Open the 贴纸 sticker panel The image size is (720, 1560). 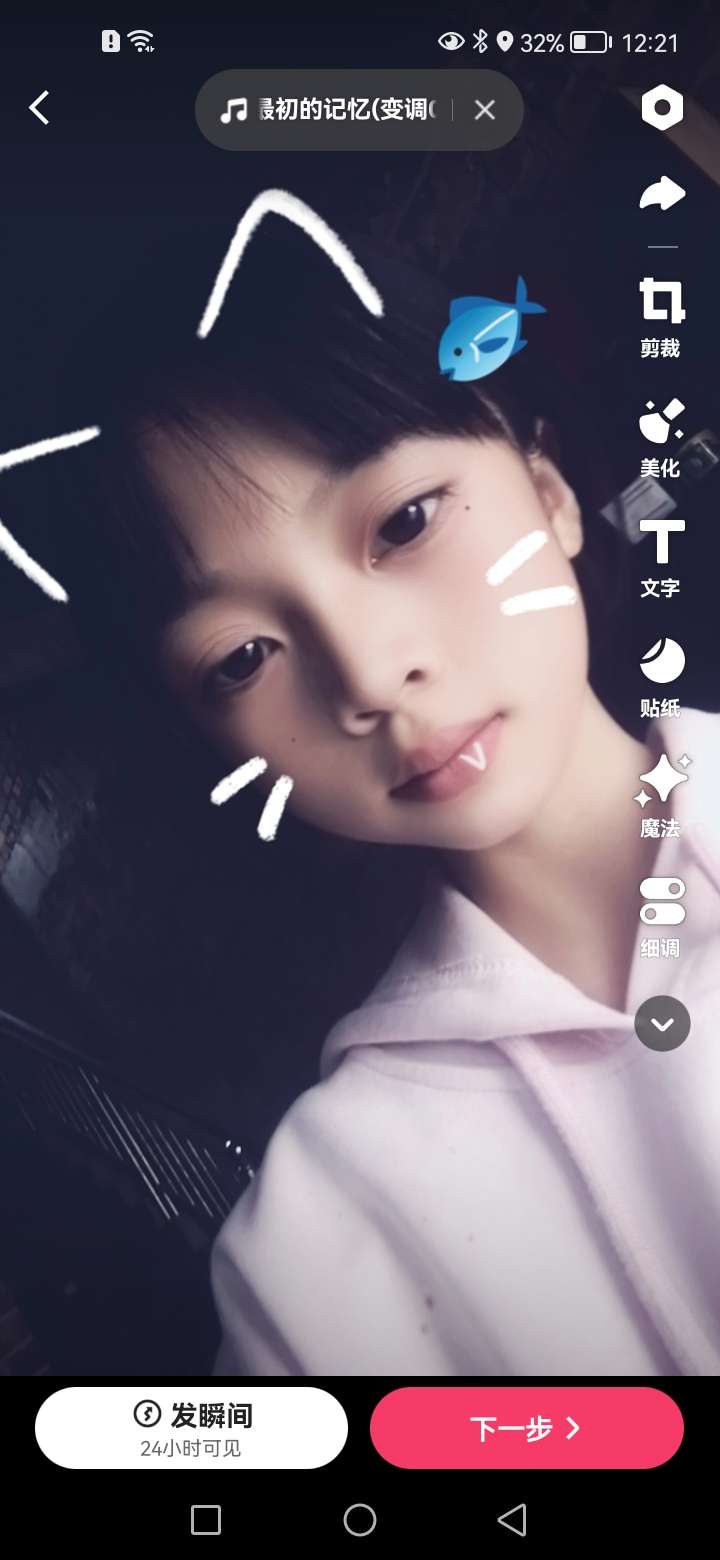point(661,677)
